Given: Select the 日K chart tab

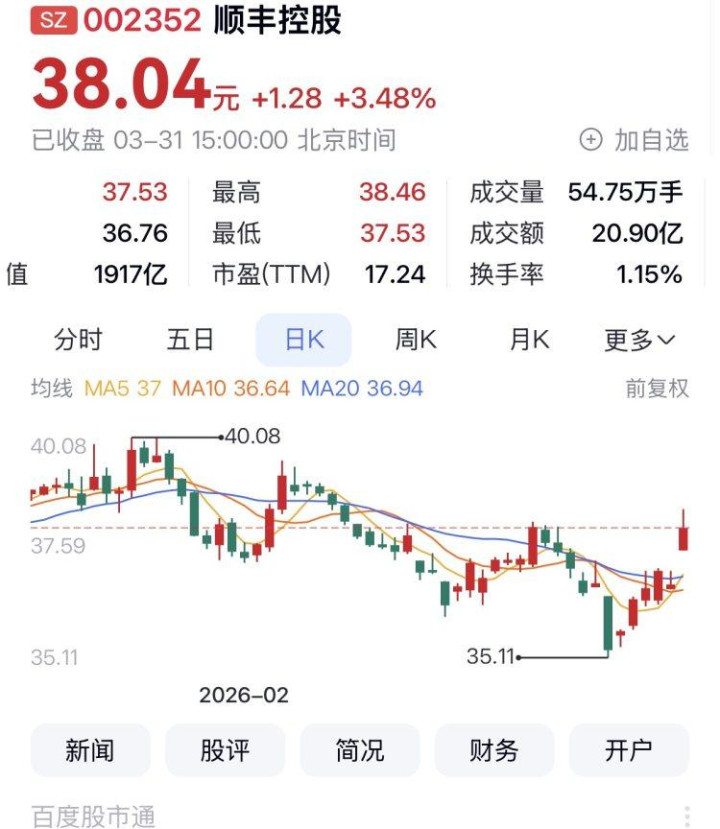Looking at the screenshot, I should click(x=304, y=340).
